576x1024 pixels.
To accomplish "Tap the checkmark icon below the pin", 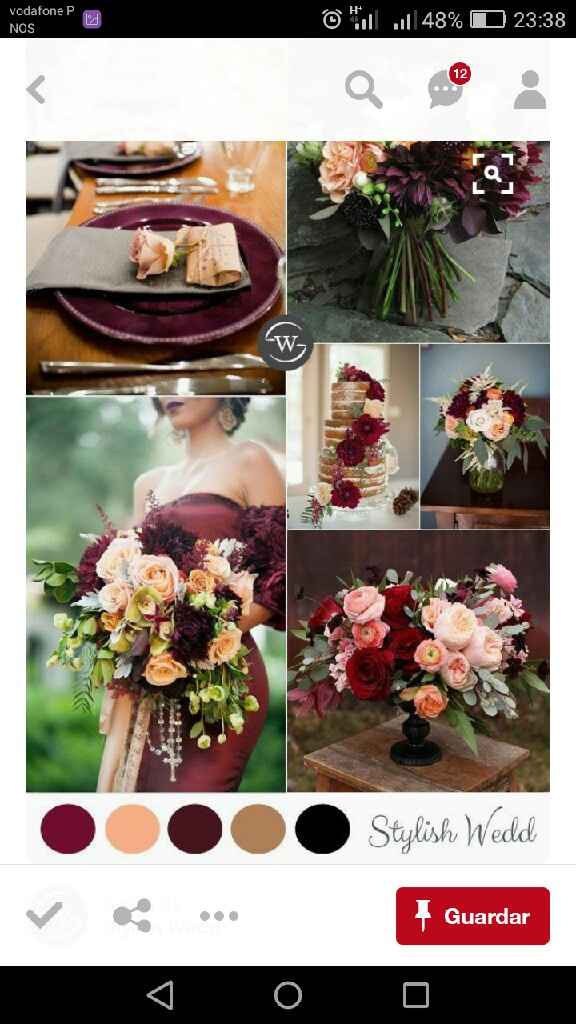I will [x=45, y=915].
